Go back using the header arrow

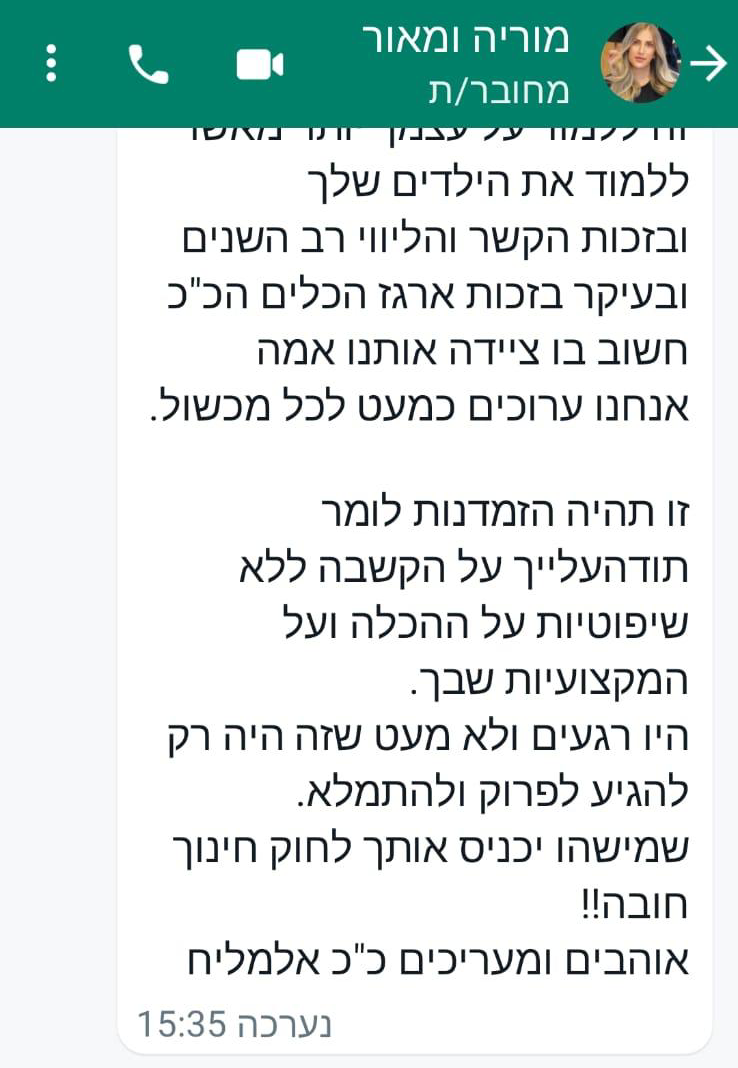709,64
